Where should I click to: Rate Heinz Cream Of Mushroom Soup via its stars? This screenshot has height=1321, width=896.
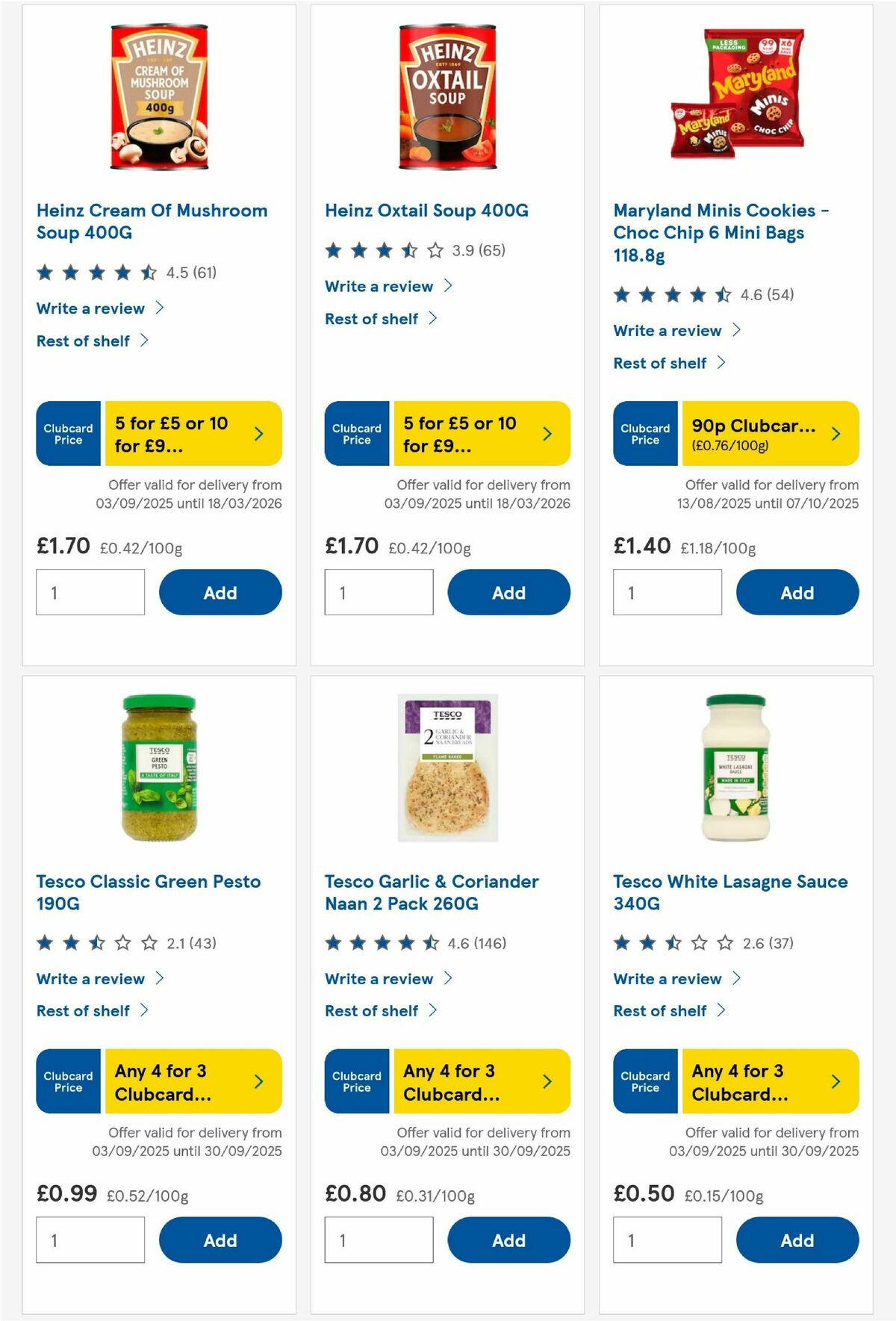(x=84, y=273)
